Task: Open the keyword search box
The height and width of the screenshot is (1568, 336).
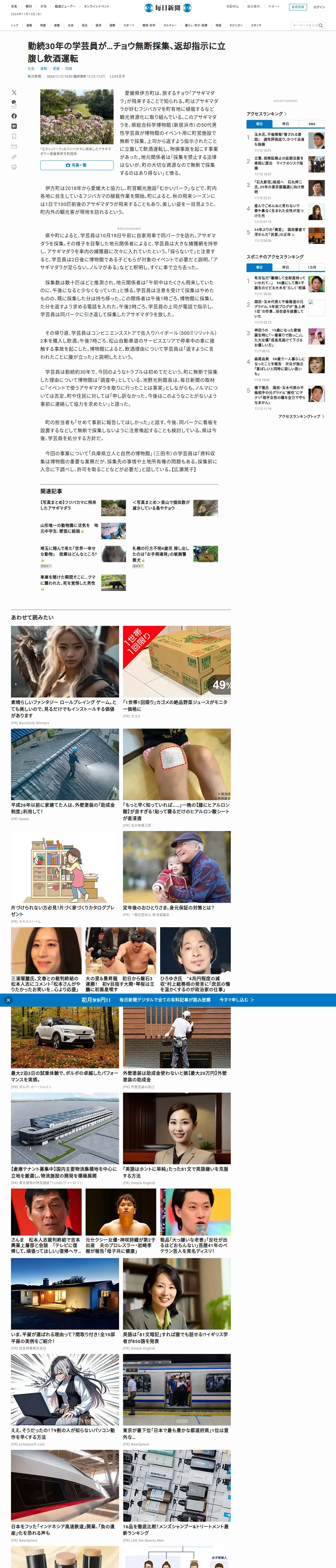Action: pyautogui.click(x=307, y=26)
